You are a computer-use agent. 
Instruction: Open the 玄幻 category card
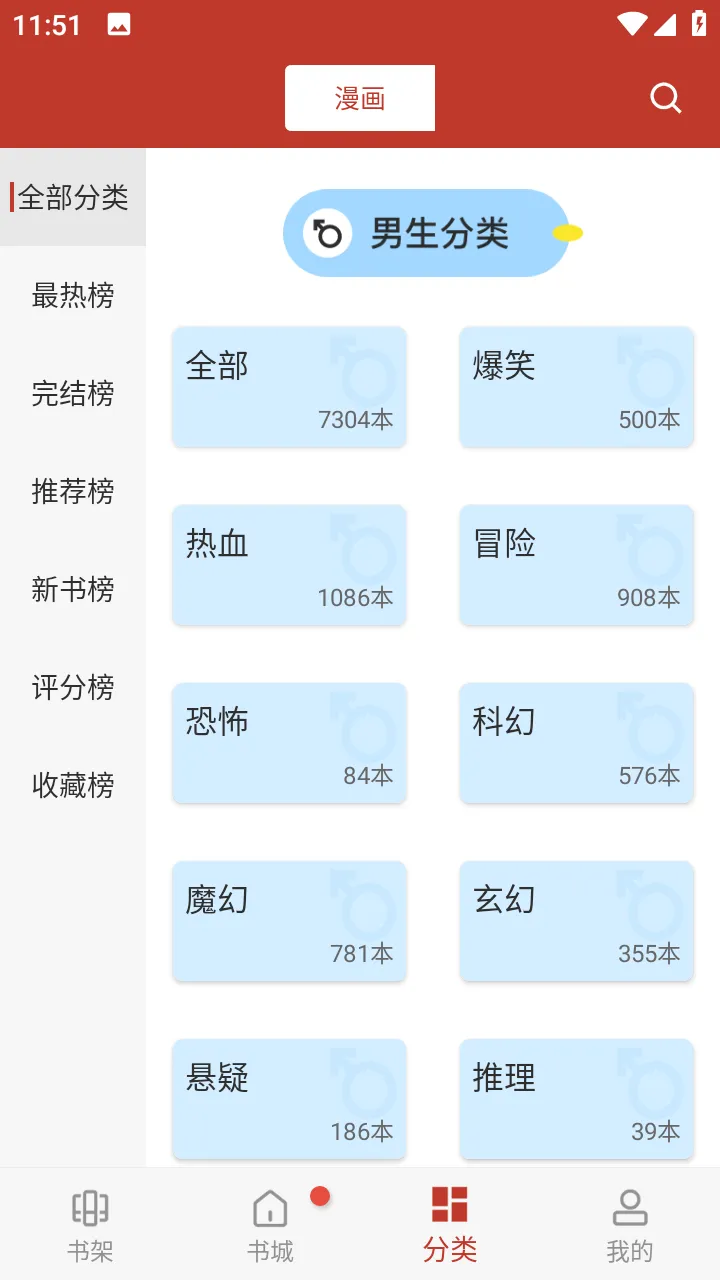(576, 920)
